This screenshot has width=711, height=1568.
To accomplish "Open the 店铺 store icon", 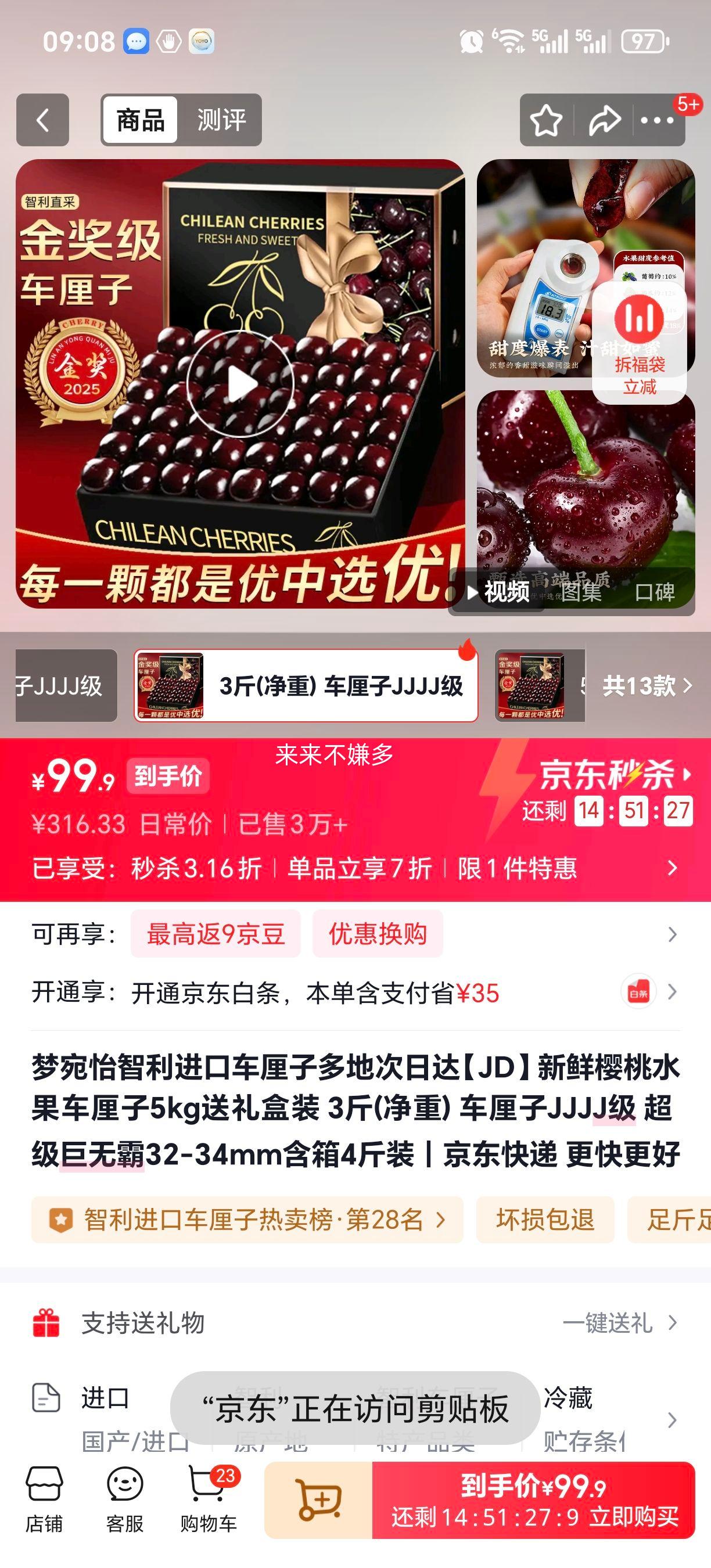I will click(x=46, y=1497).
